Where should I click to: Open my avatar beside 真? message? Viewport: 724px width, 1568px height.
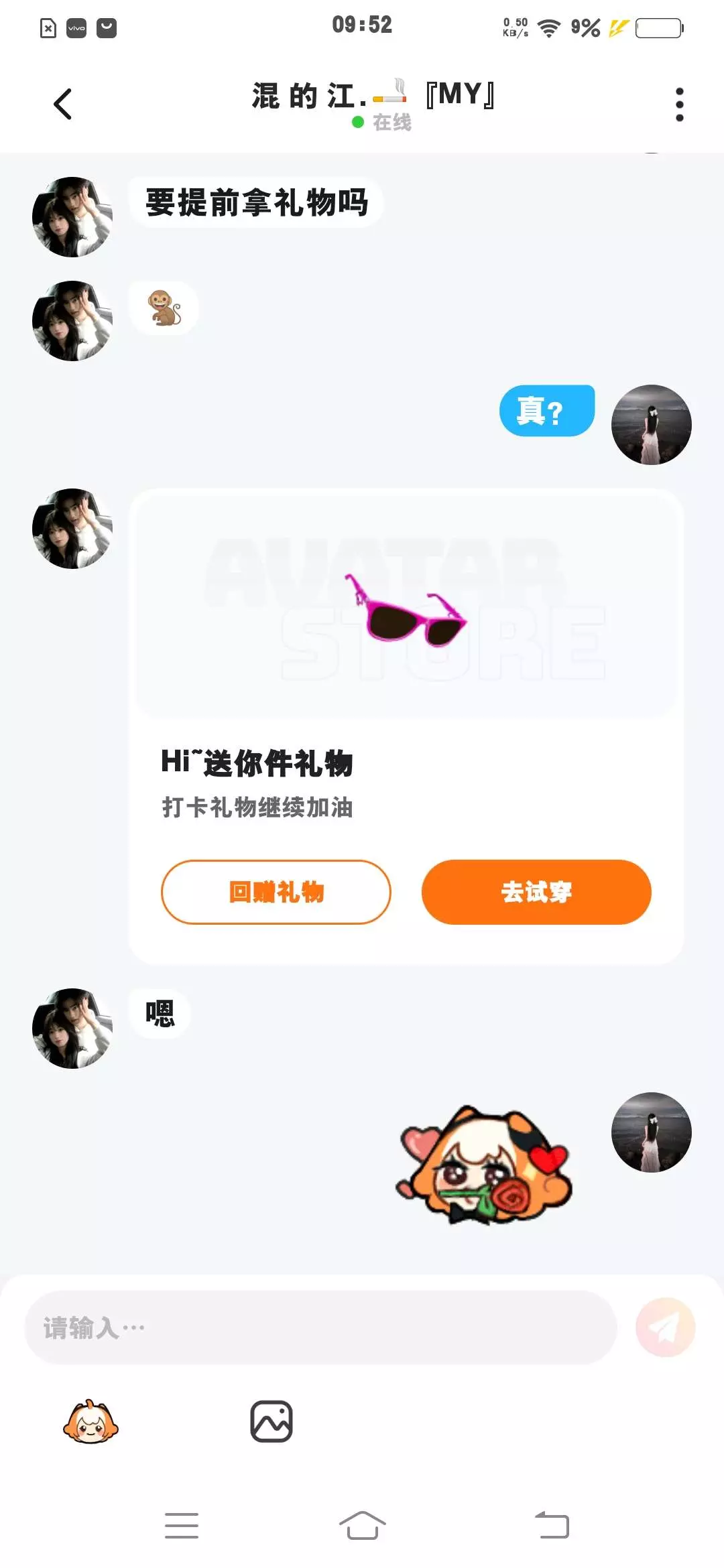652,425
